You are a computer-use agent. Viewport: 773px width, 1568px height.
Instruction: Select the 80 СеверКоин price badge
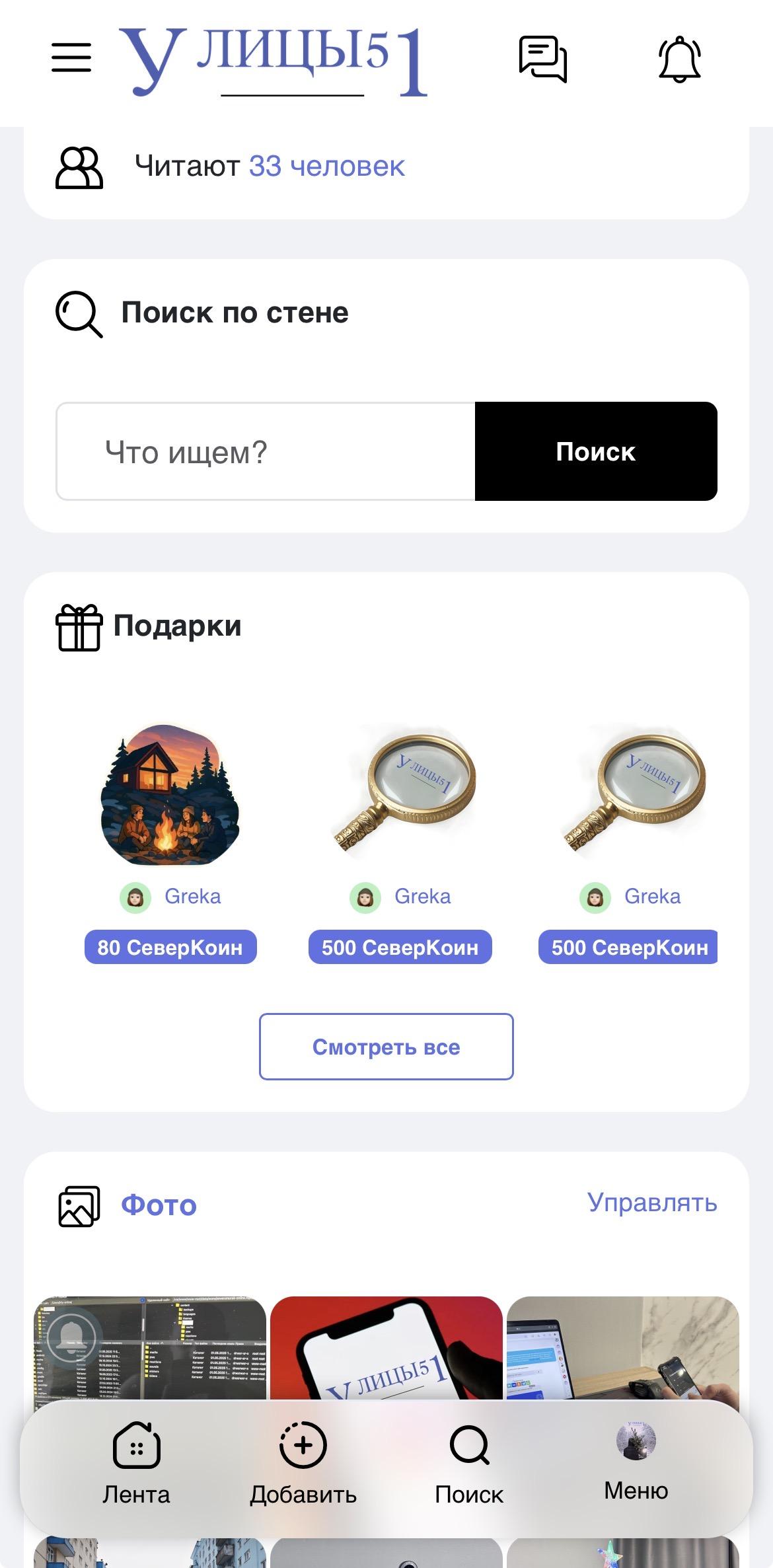pyautogui.click(x=171, y=947)
